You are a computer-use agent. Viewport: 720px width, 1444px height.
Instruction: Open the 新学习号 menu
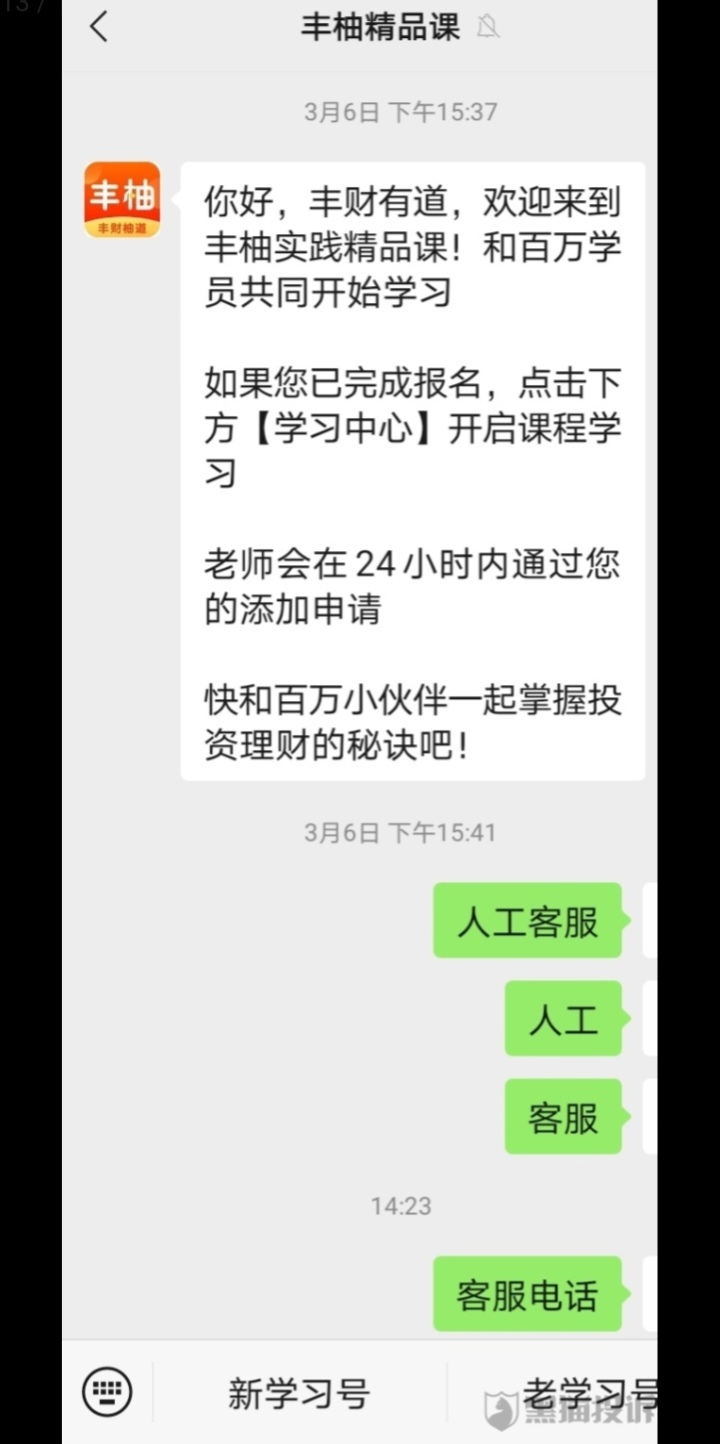(x=299, y=1392)
